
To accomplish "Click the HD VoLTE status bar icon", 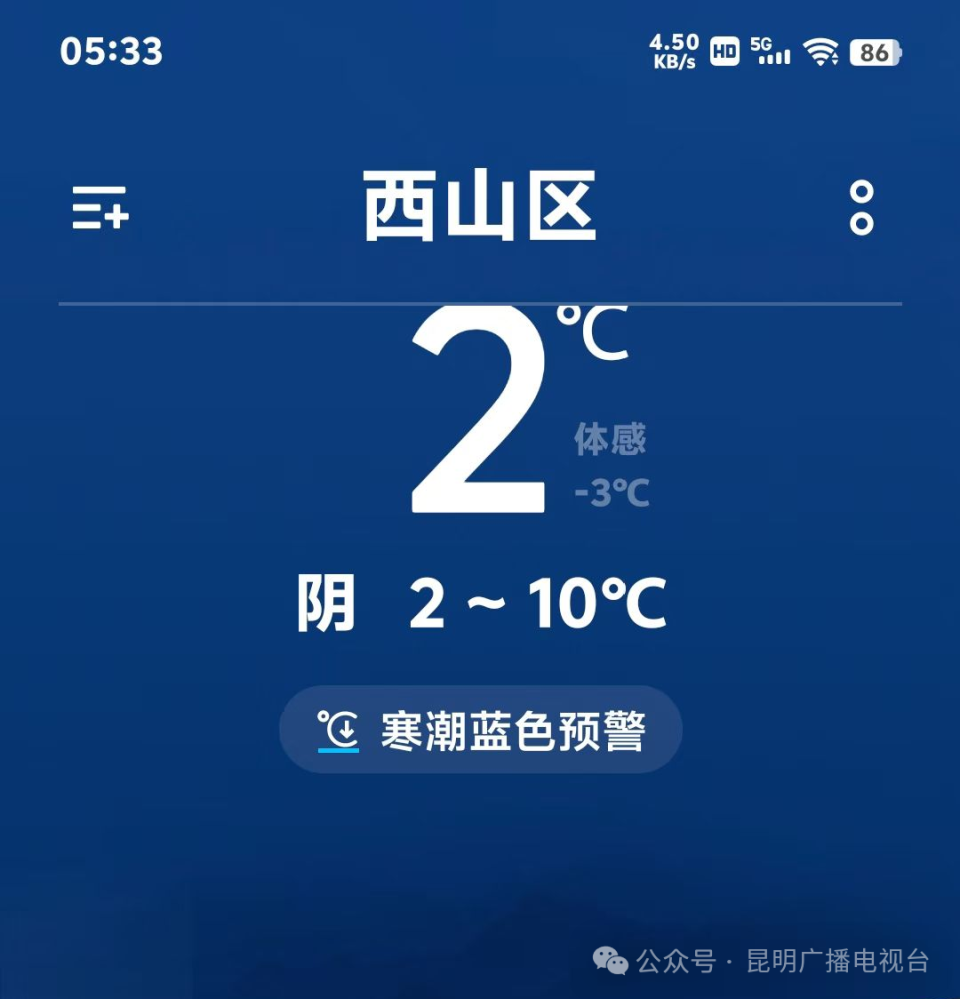I will (x=723, y=53).
